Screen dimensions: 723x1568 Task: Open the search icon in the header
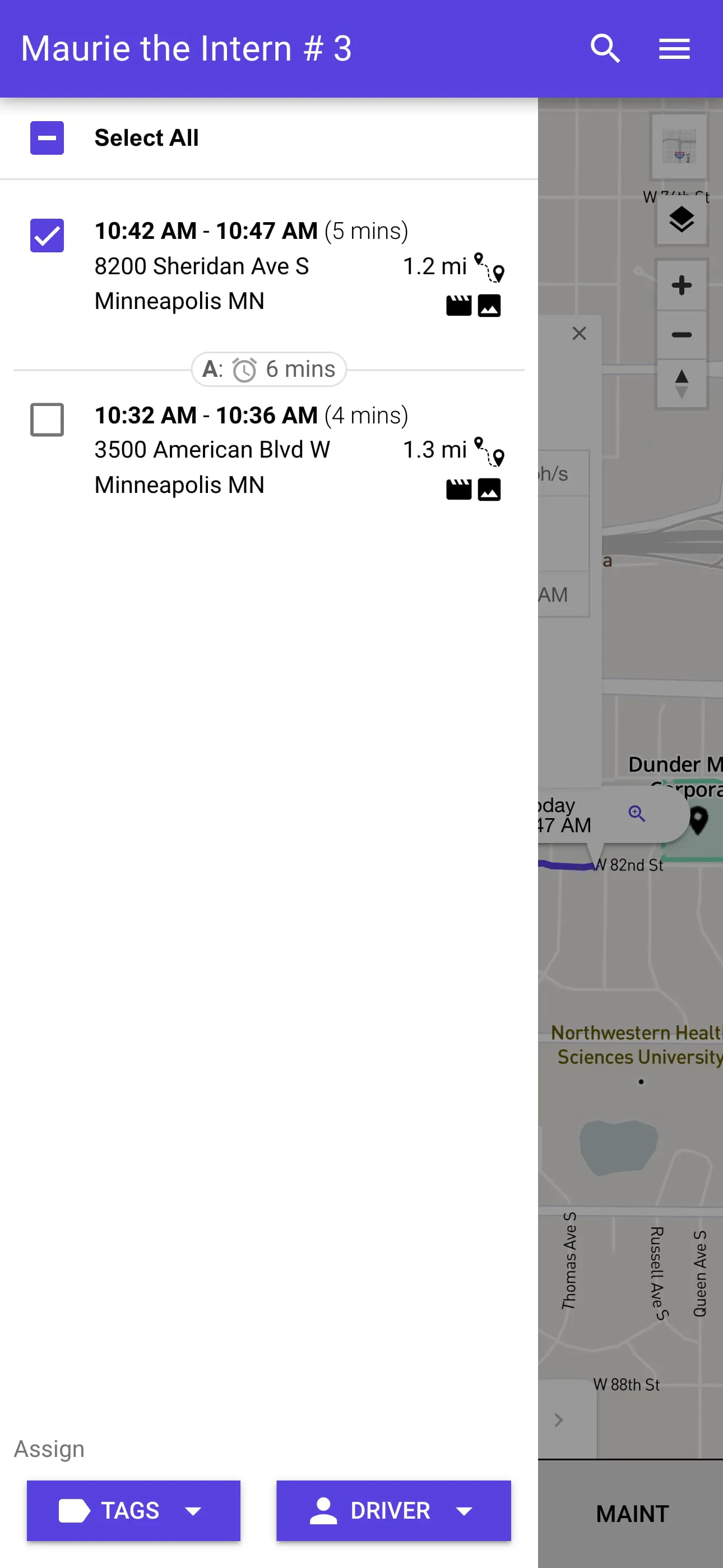pos(605,49)
